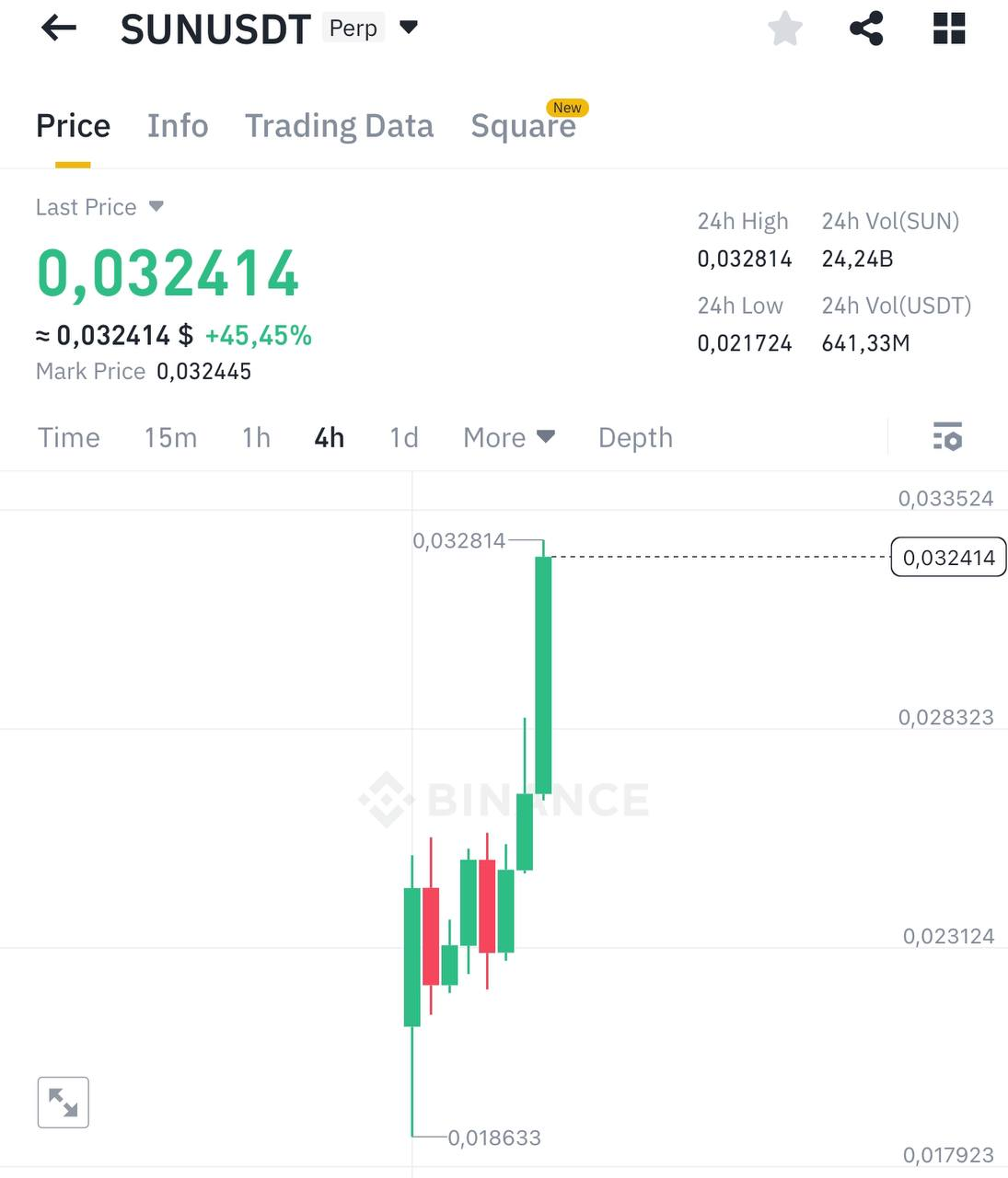Open the Square tab
This screenshot has height=1178, width=1008.
pos(523,126)
